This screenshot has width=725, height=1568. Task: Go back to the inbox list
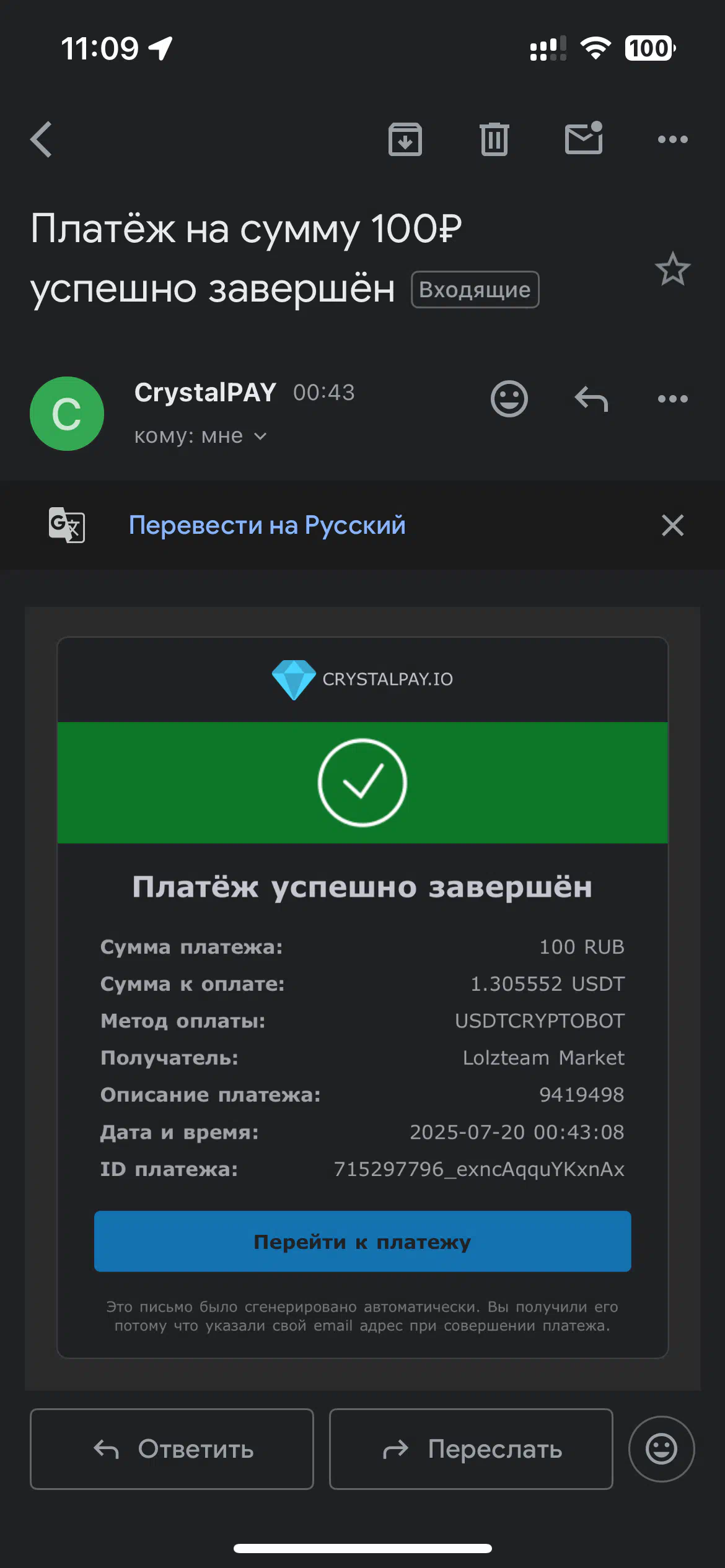[x=42, y=139]
